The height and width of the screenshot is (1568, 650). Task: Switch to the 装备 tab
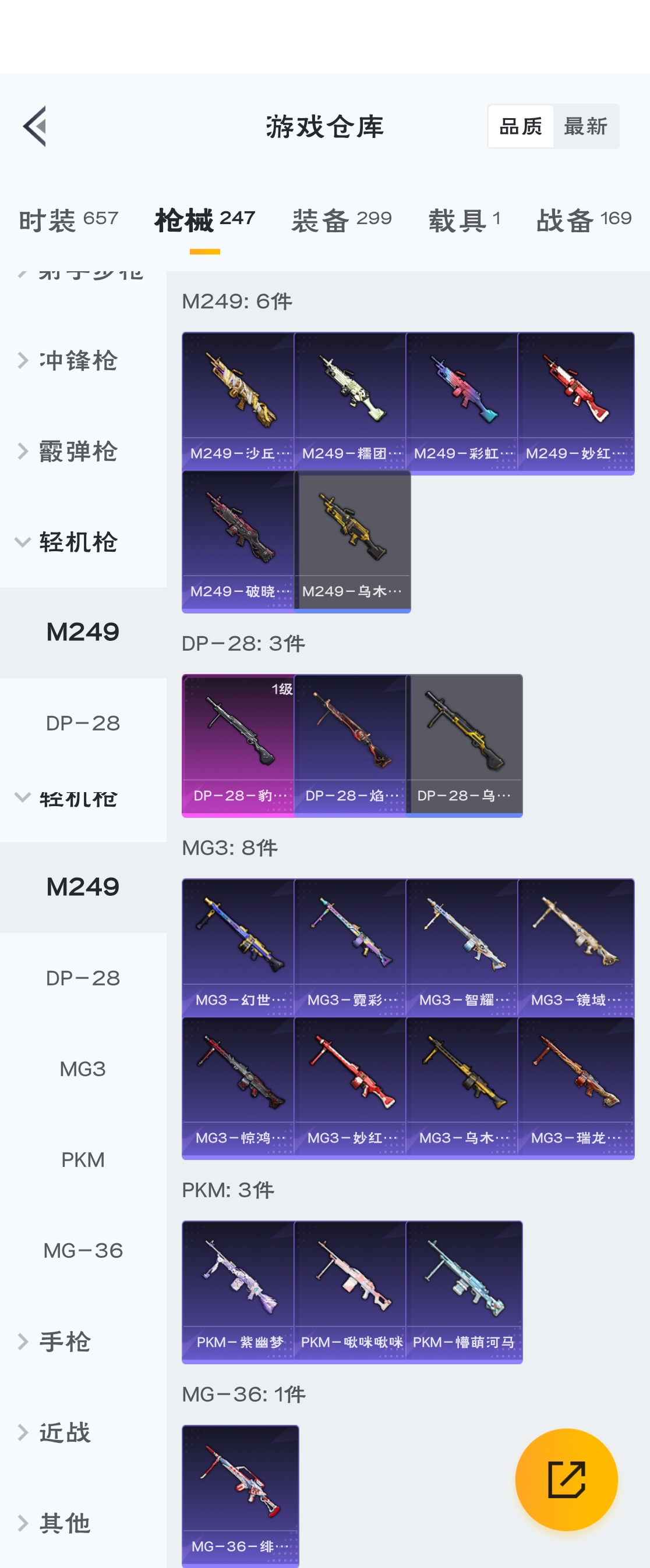pyautogui.click(x=341, y=219)
